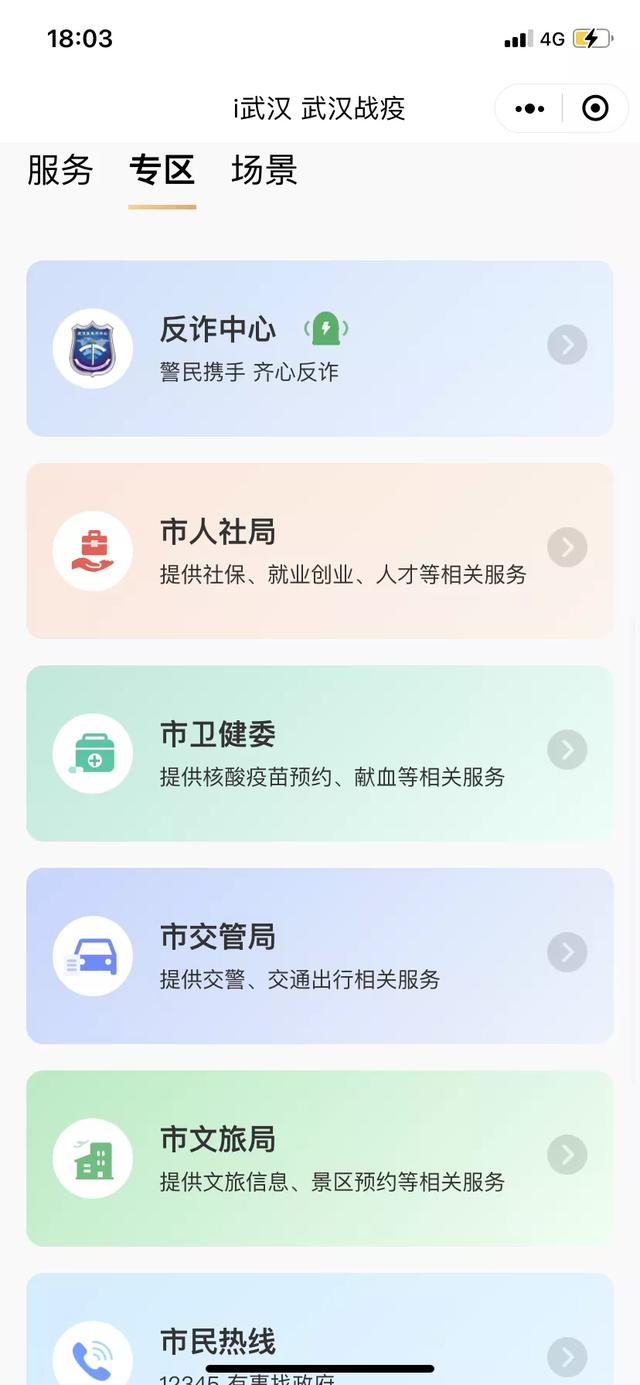Open the mini program more options menu

pos(529,108)
